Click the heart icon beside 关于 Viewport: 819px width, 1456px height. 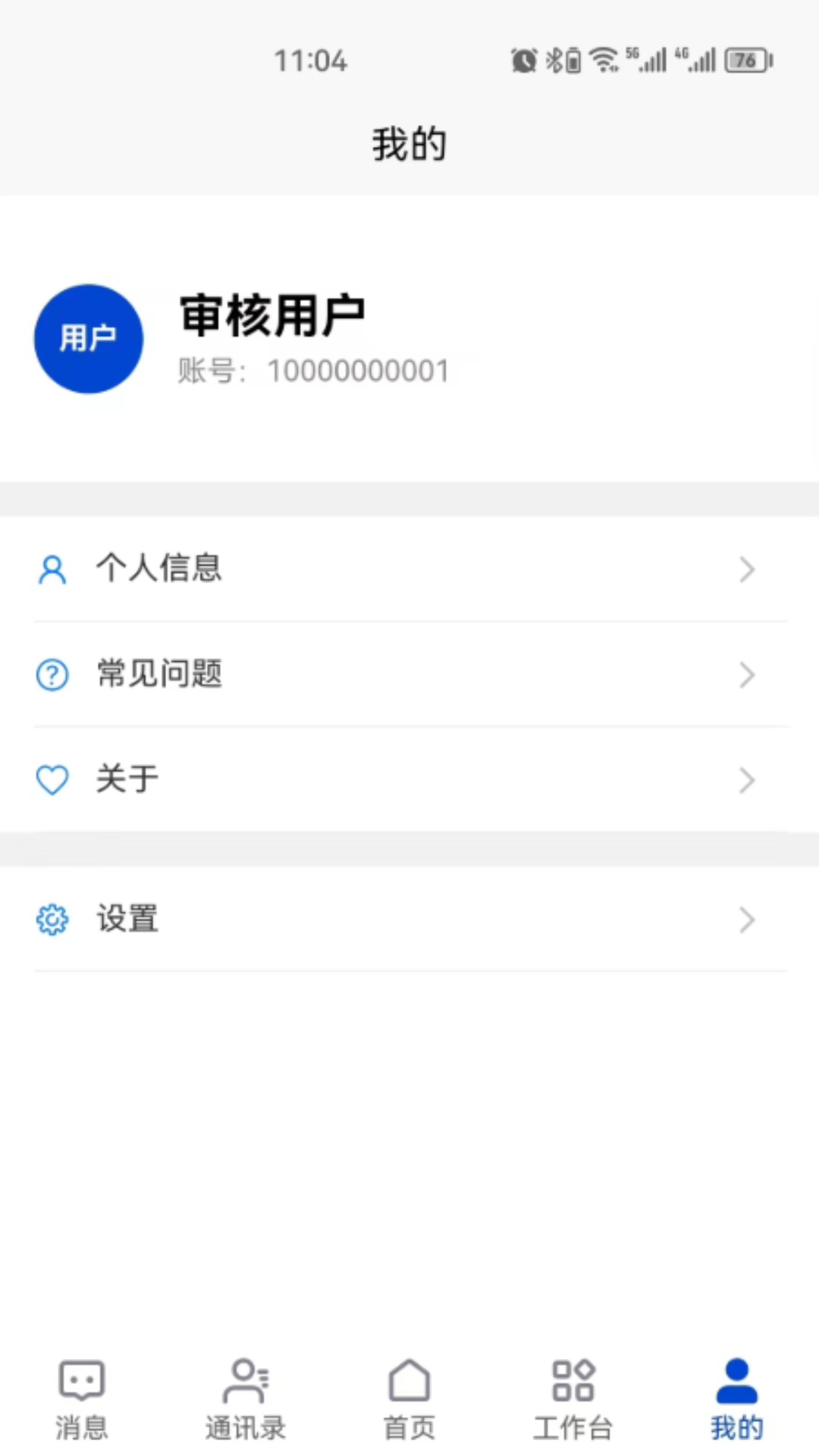point(52,779)
